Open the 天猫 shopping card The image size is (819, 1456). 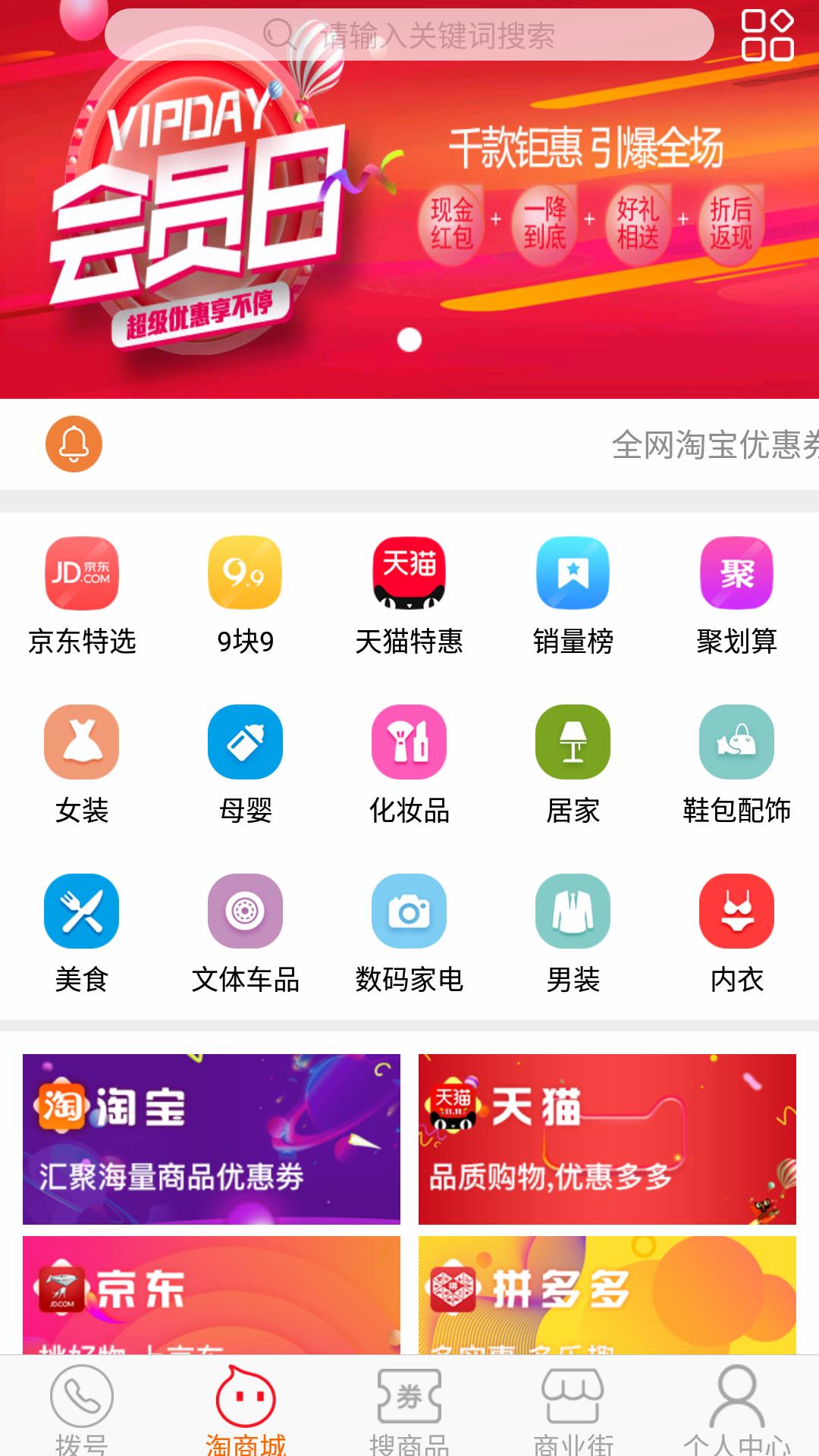coord(607,1138)
